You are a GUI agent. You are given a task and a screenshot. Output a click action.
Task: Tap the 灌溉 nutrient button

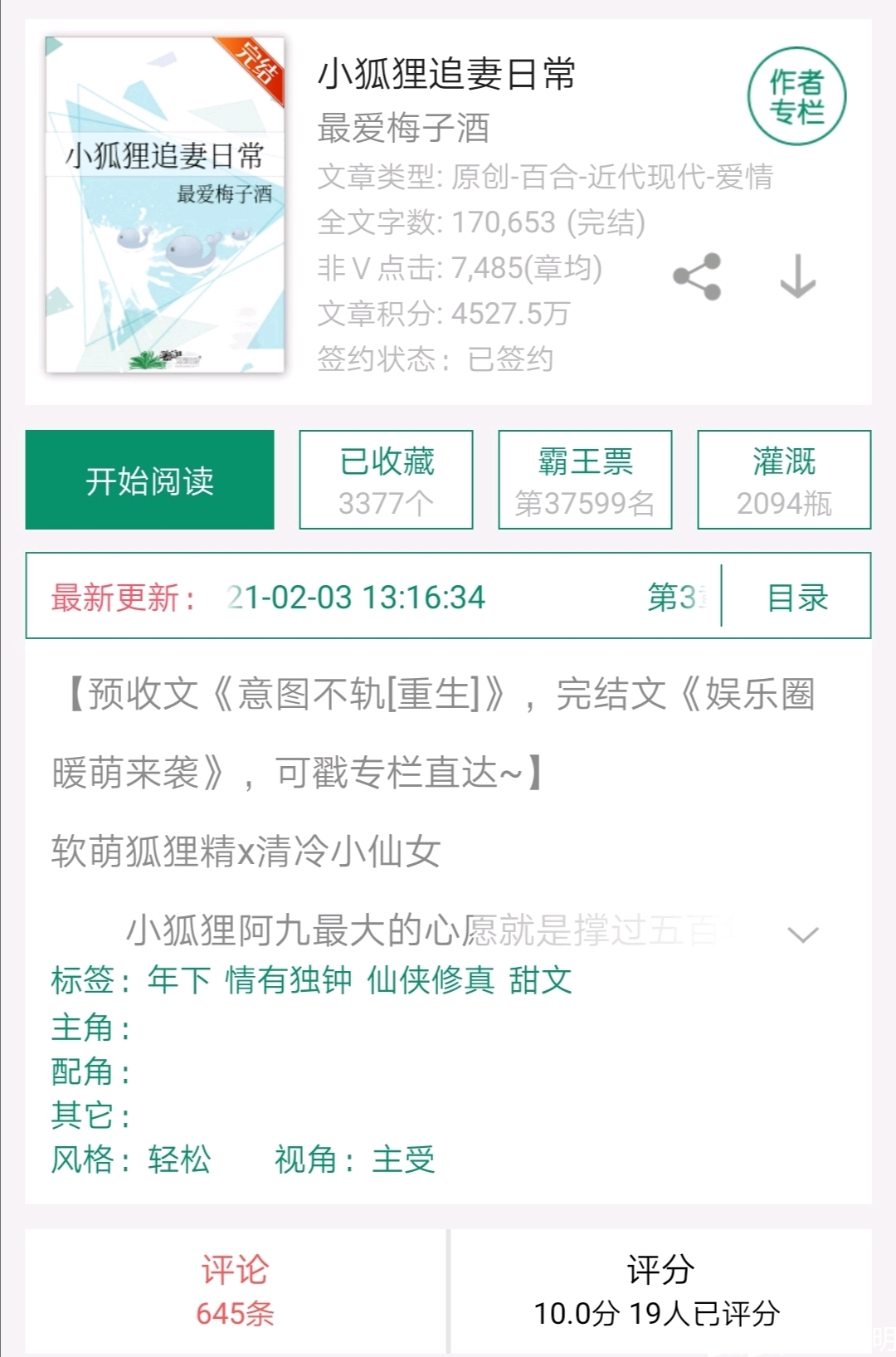pyautogui.click(x=784, y=480)
